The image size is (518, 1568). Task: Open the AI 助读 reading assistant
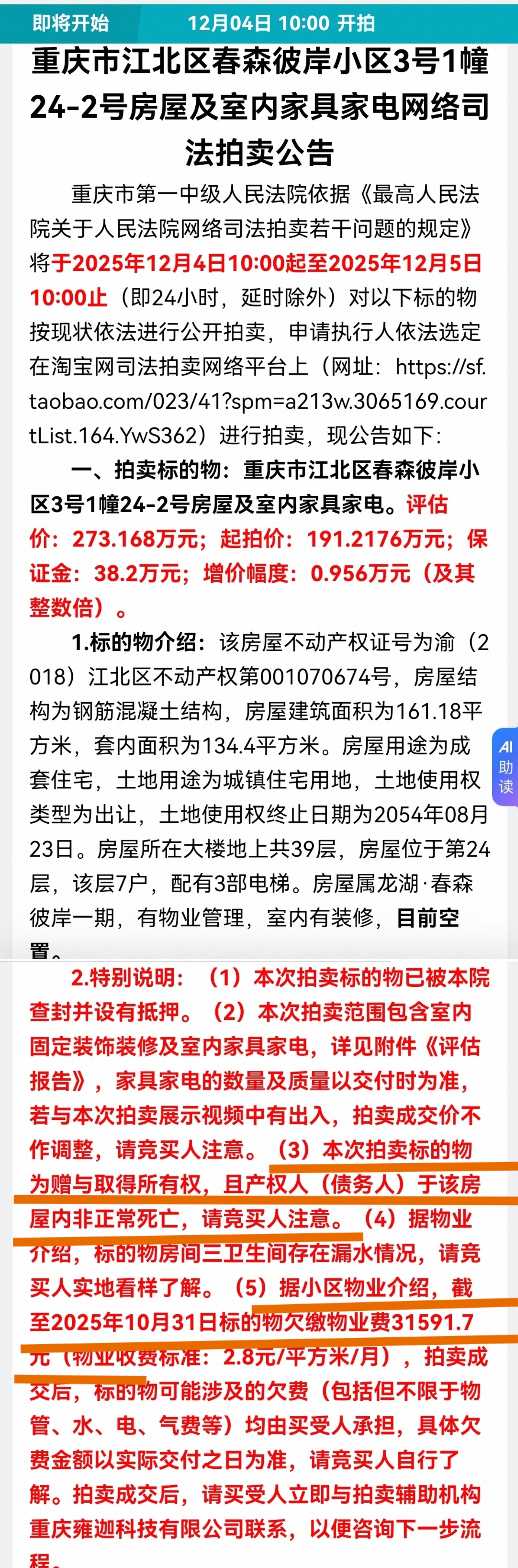tap(505, 766)
